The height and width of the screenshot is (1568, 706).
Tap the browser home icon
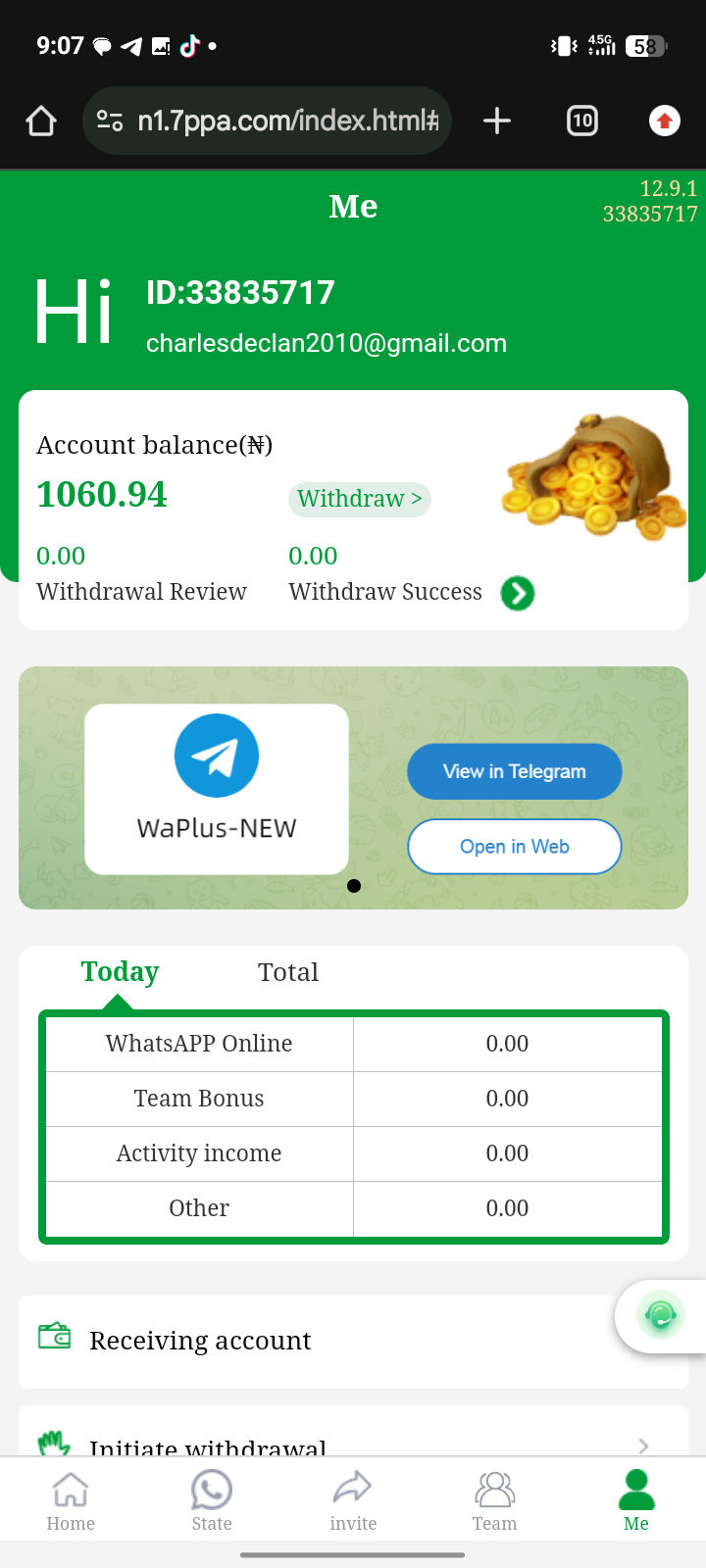(41, 121)
